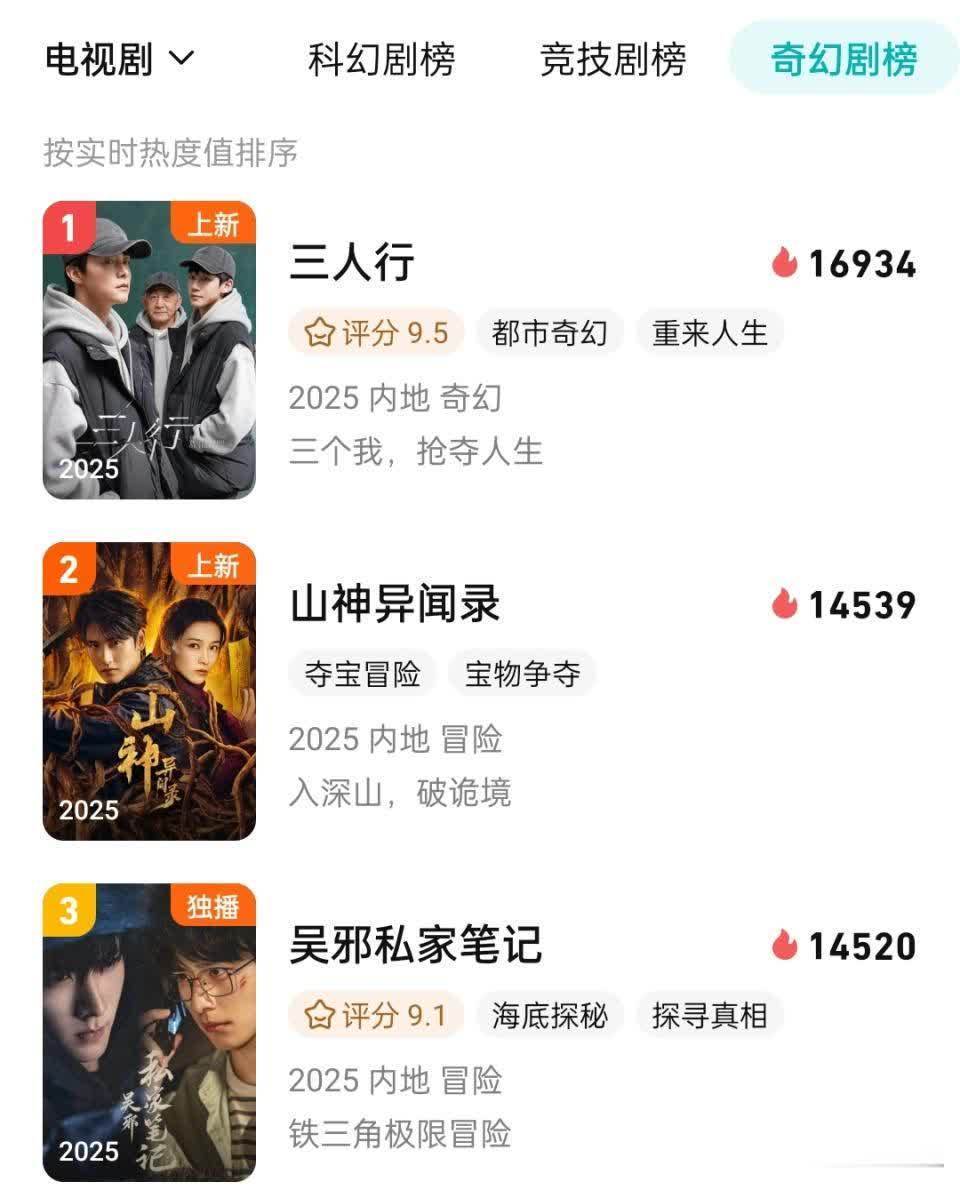Screen dimensions: 960x1198
Task: Tap the 夺宝冒险 tag
Action: (362, 674)
